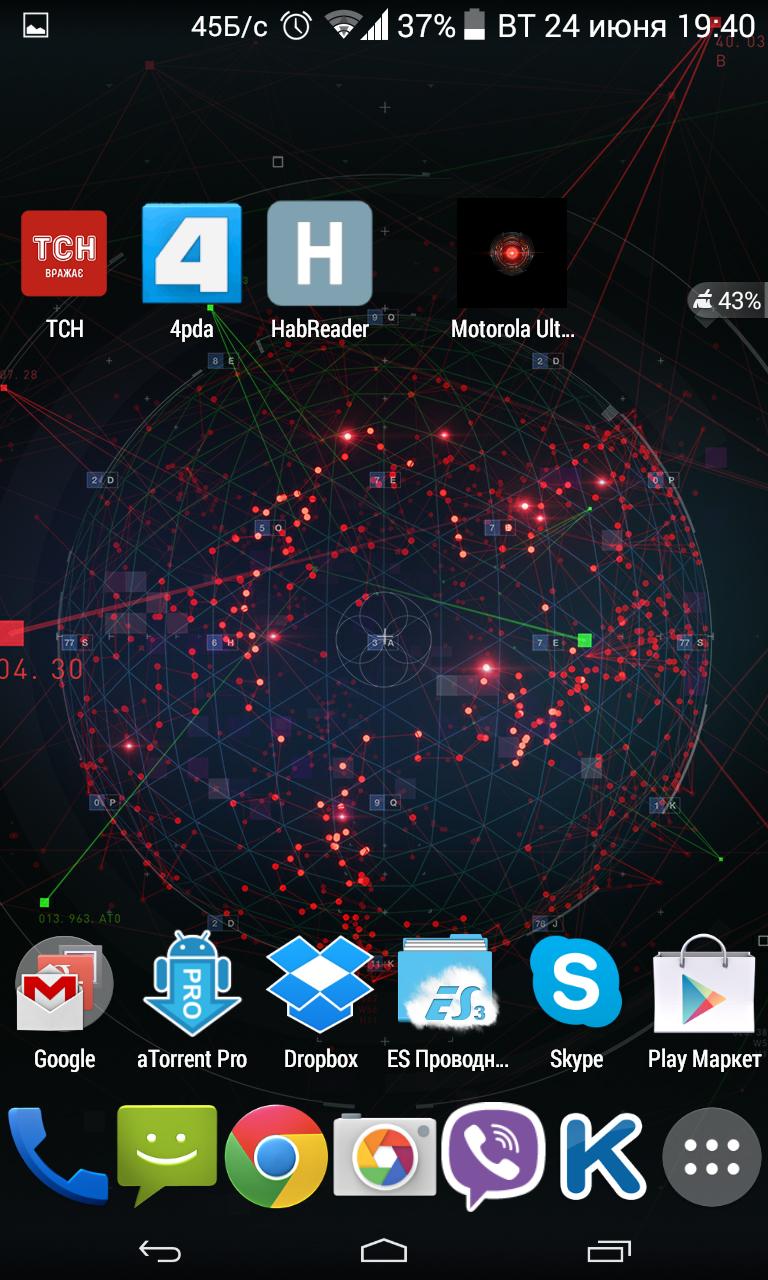Open ES Проводник file manager
This screenshot has height=1280, width=768.
click(447, 986)
